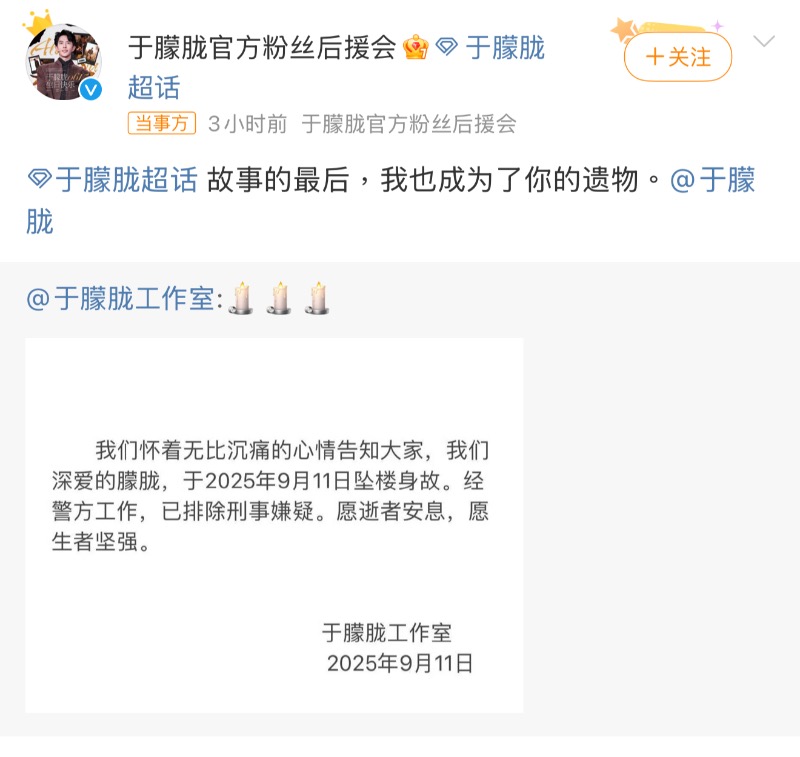Expand the post options chevron

point(763,42)
